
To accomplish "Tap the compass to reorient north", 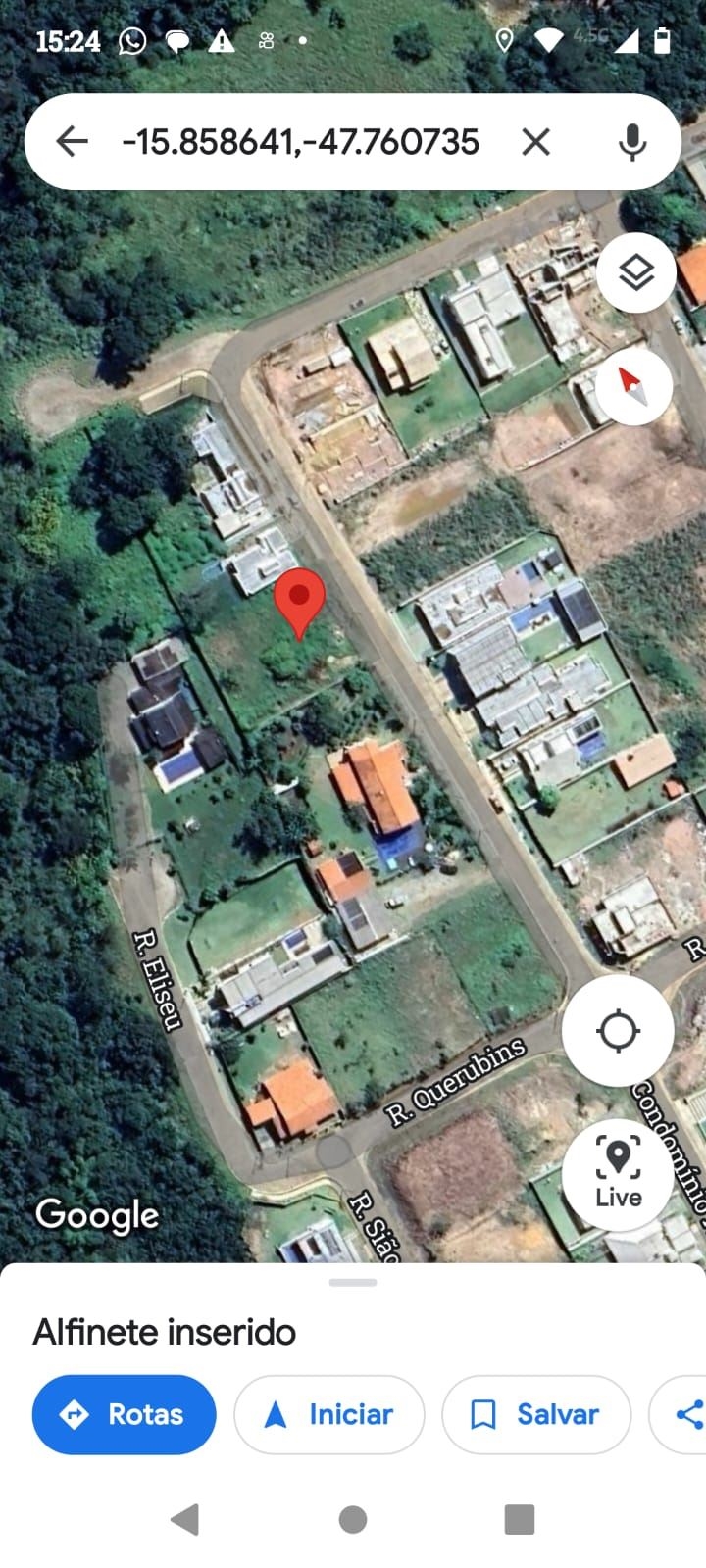I will coord(636,386).
